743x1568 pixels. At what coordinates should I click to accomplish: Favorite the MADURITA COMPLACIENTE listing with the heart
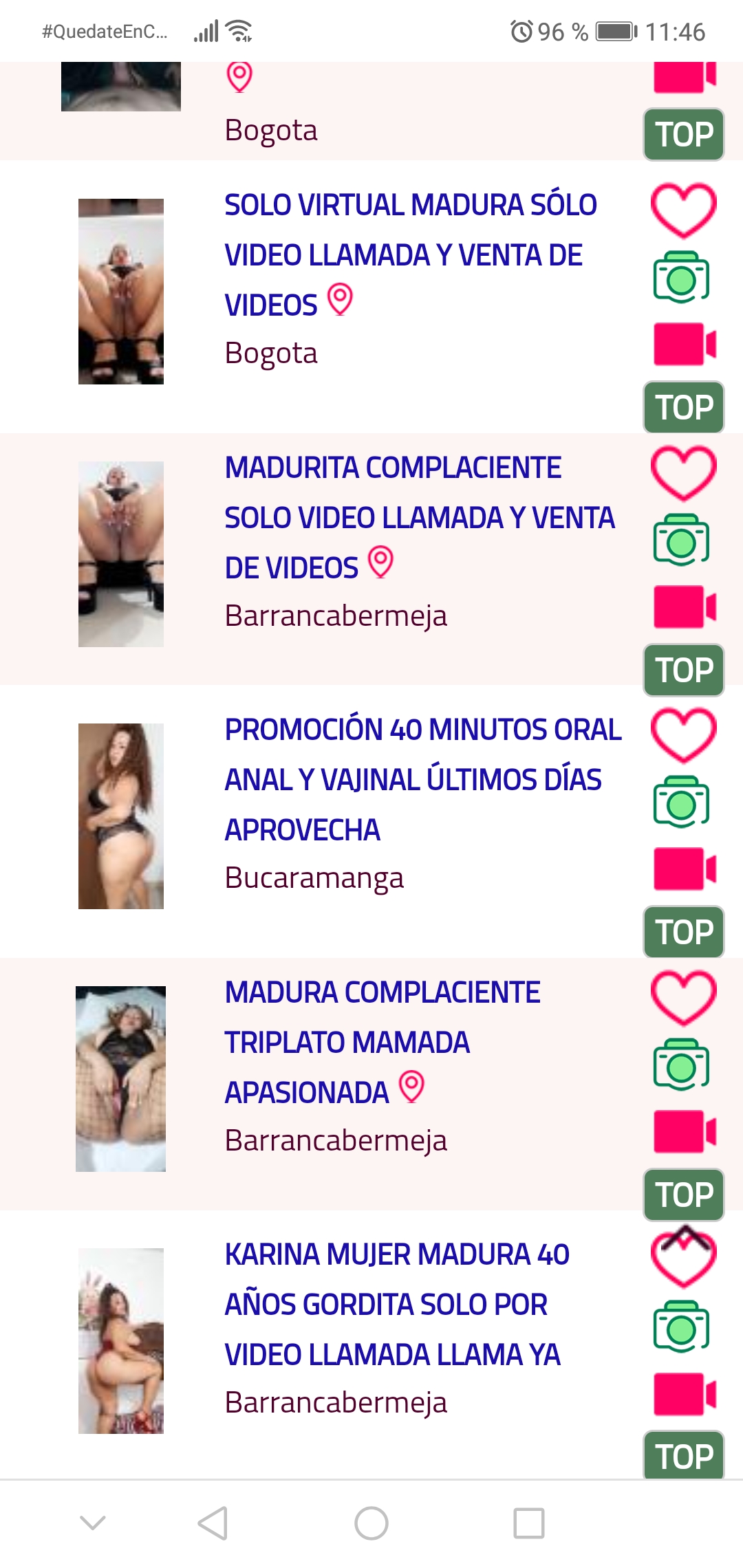point(683,472)
